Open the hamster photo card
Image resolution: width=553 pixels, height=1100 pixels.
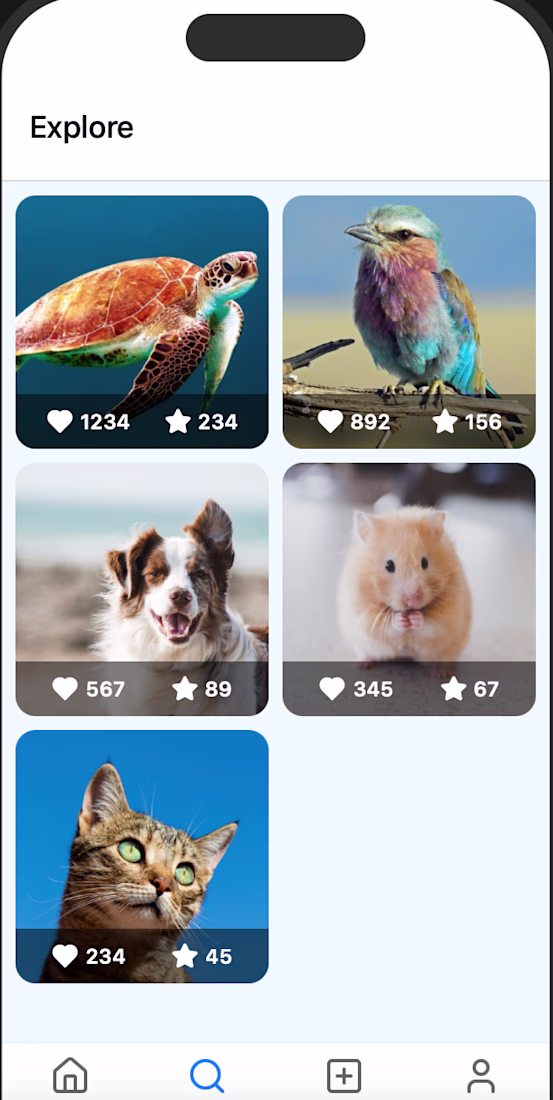point(409,589)
